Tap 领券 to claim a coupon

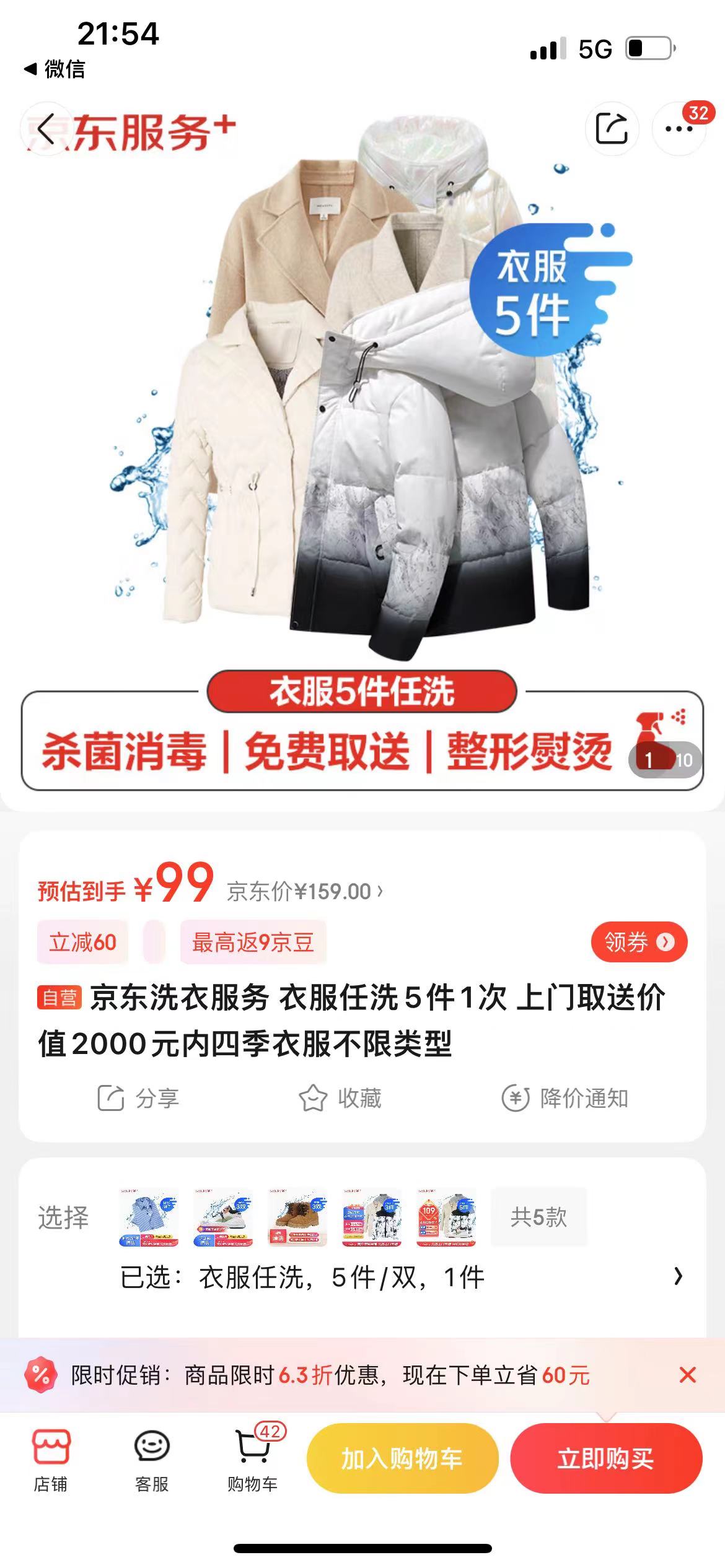tap(638, 942)
